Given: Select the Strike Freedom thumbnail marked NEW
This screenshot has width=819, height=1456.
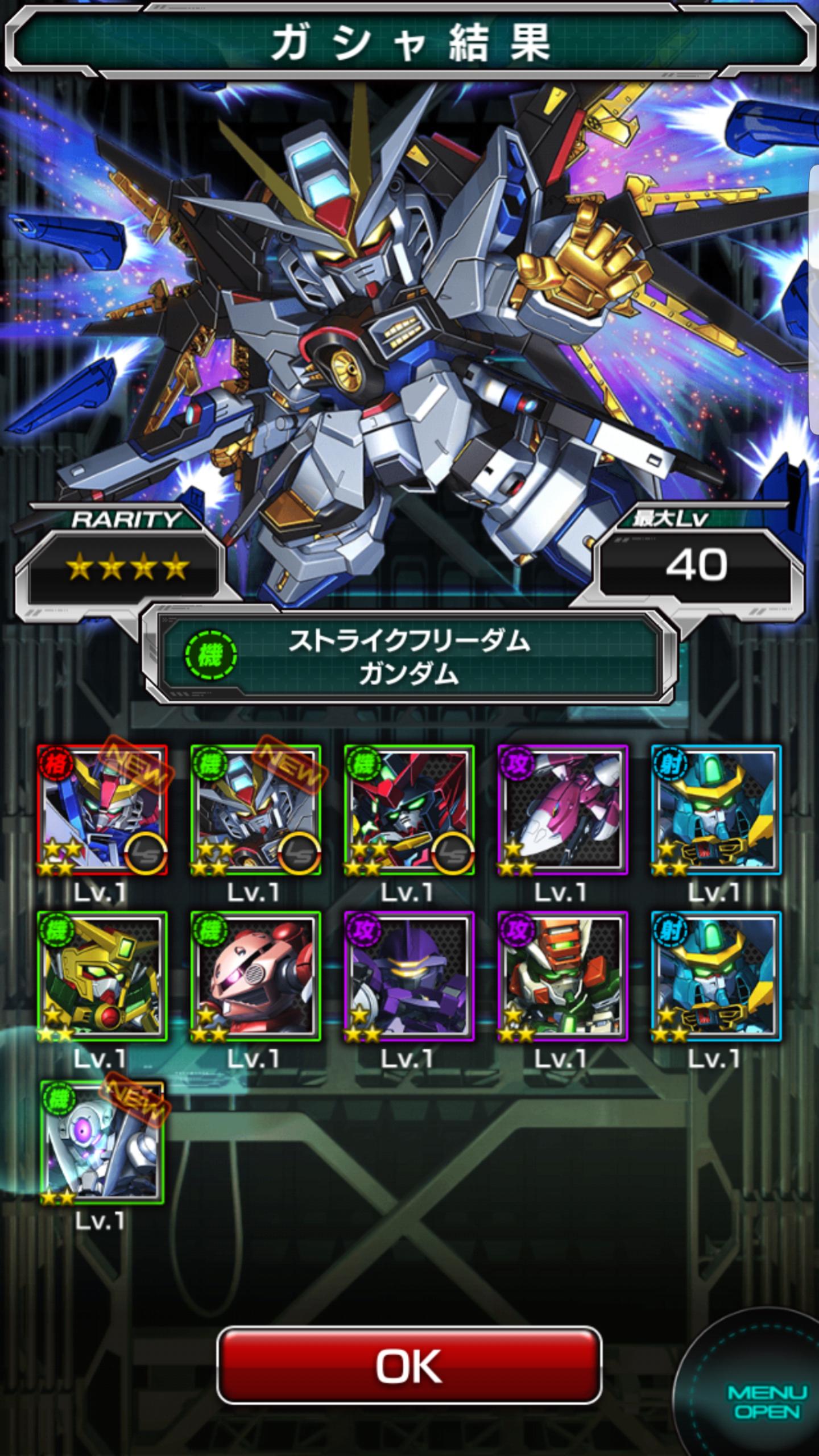Looking at the screenshot, I should [255, 810].
